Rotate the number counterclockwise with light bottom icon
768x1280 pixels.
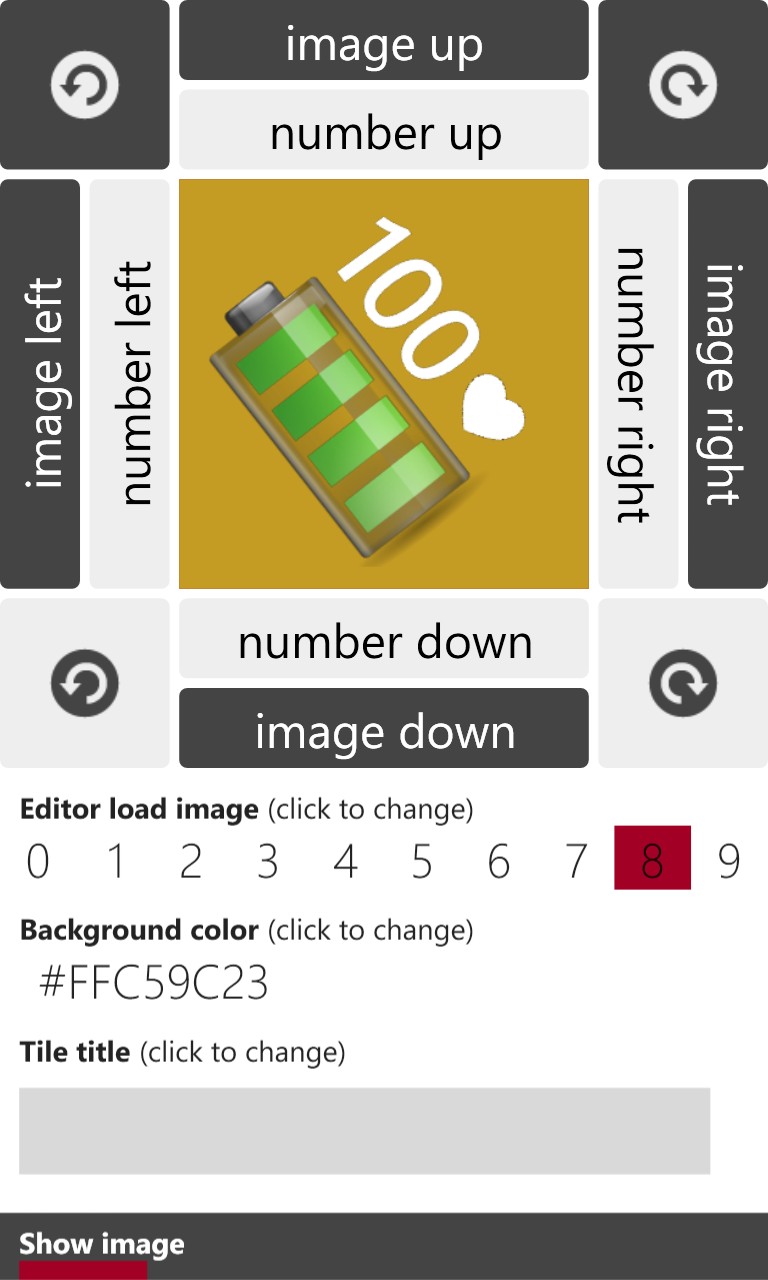(x=85, y=683)
